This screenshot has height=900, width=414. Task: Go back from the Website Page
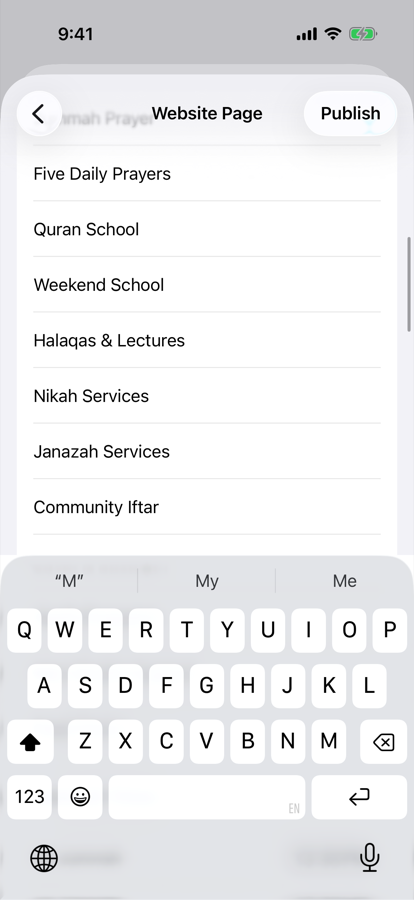39,114
